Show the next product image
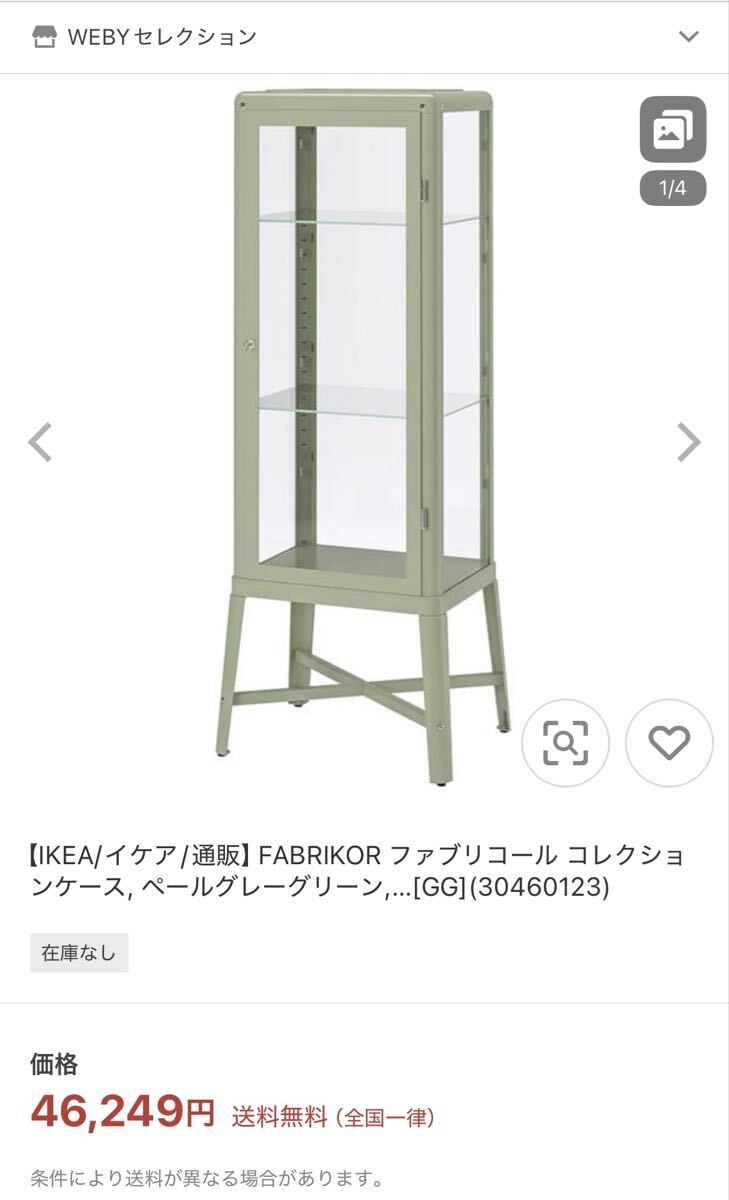 689,442
